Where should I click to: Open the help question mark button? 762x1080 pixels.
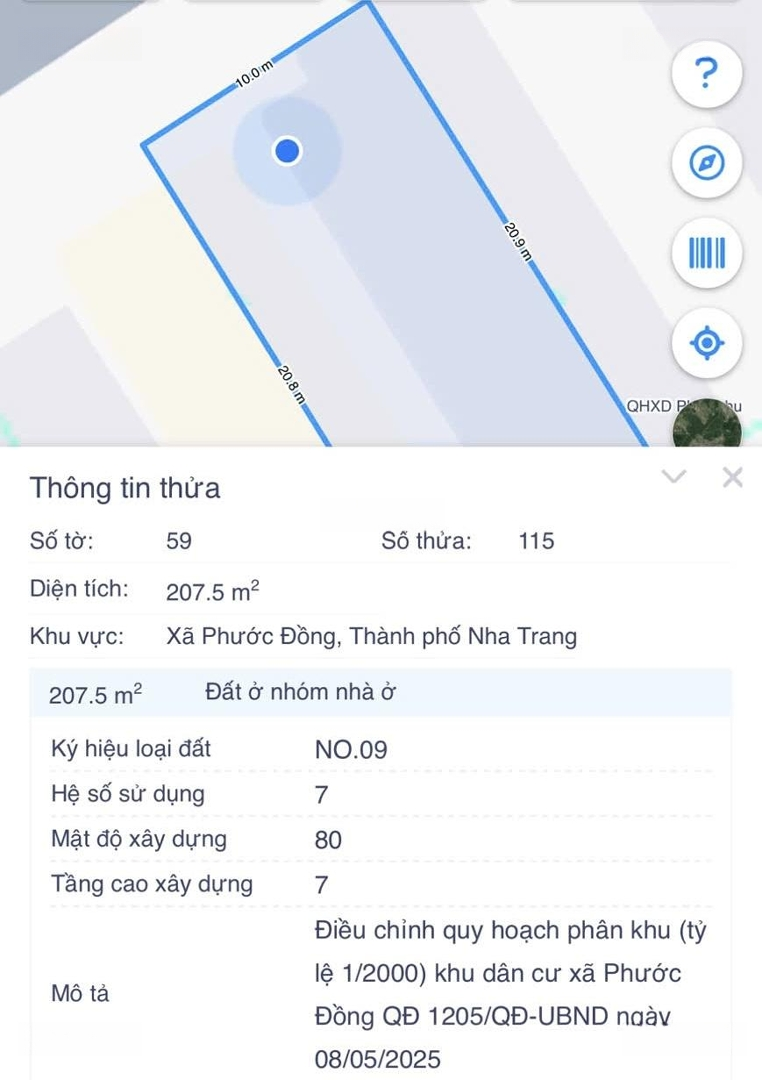pyautogui.click(x=707, y=72)
